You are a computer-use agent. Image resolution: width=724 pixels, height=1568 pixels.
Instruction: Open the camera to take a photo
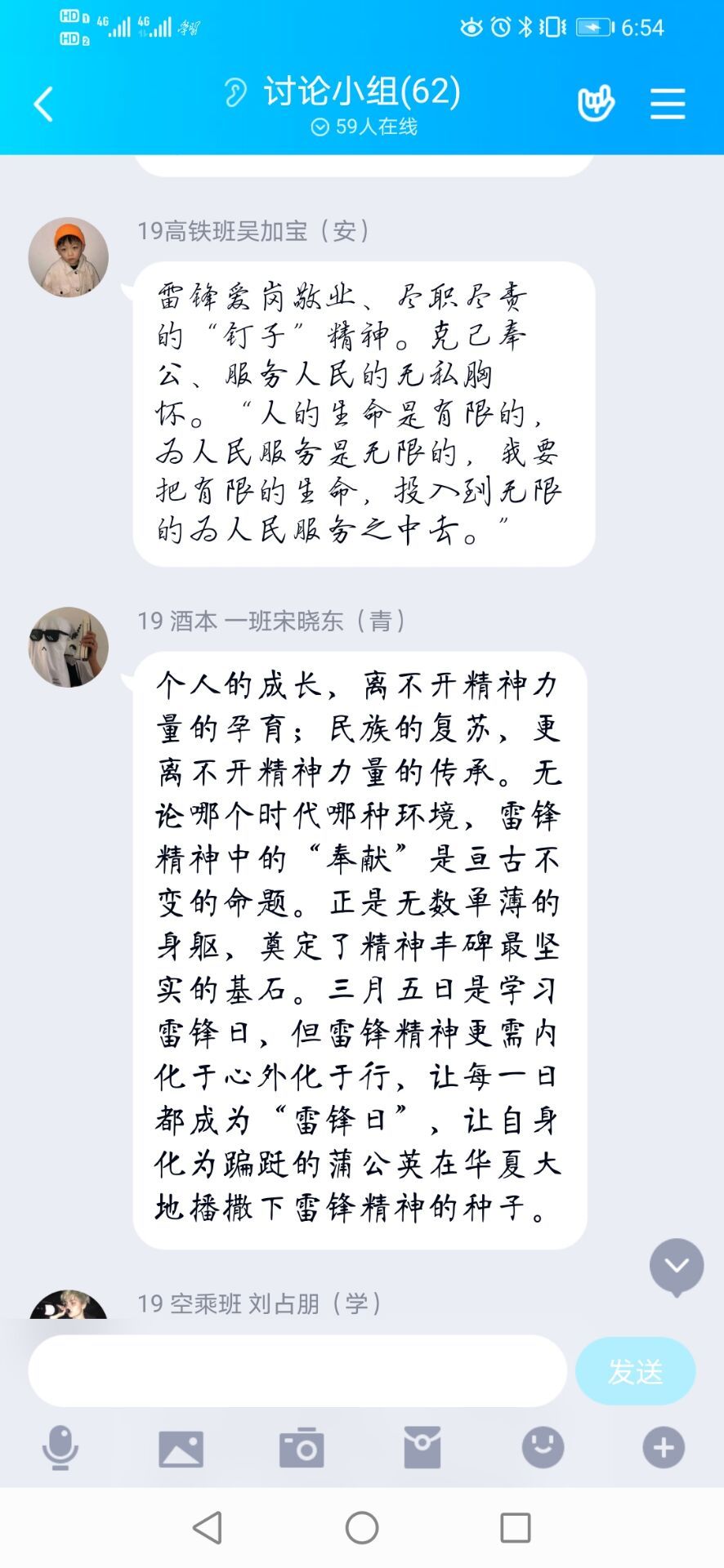[302, 1448]
